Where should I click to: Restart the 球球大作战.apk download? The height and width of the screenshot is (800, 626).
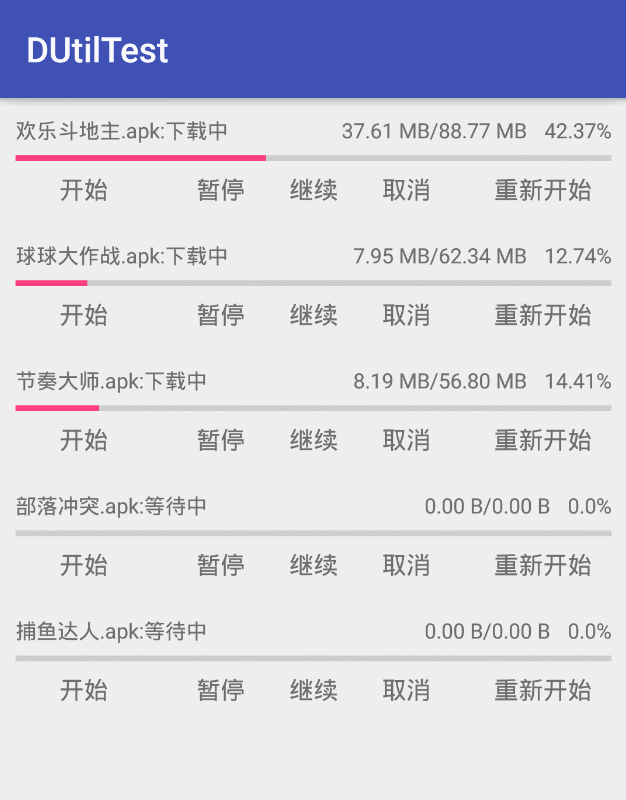click(x=543, y=316)
